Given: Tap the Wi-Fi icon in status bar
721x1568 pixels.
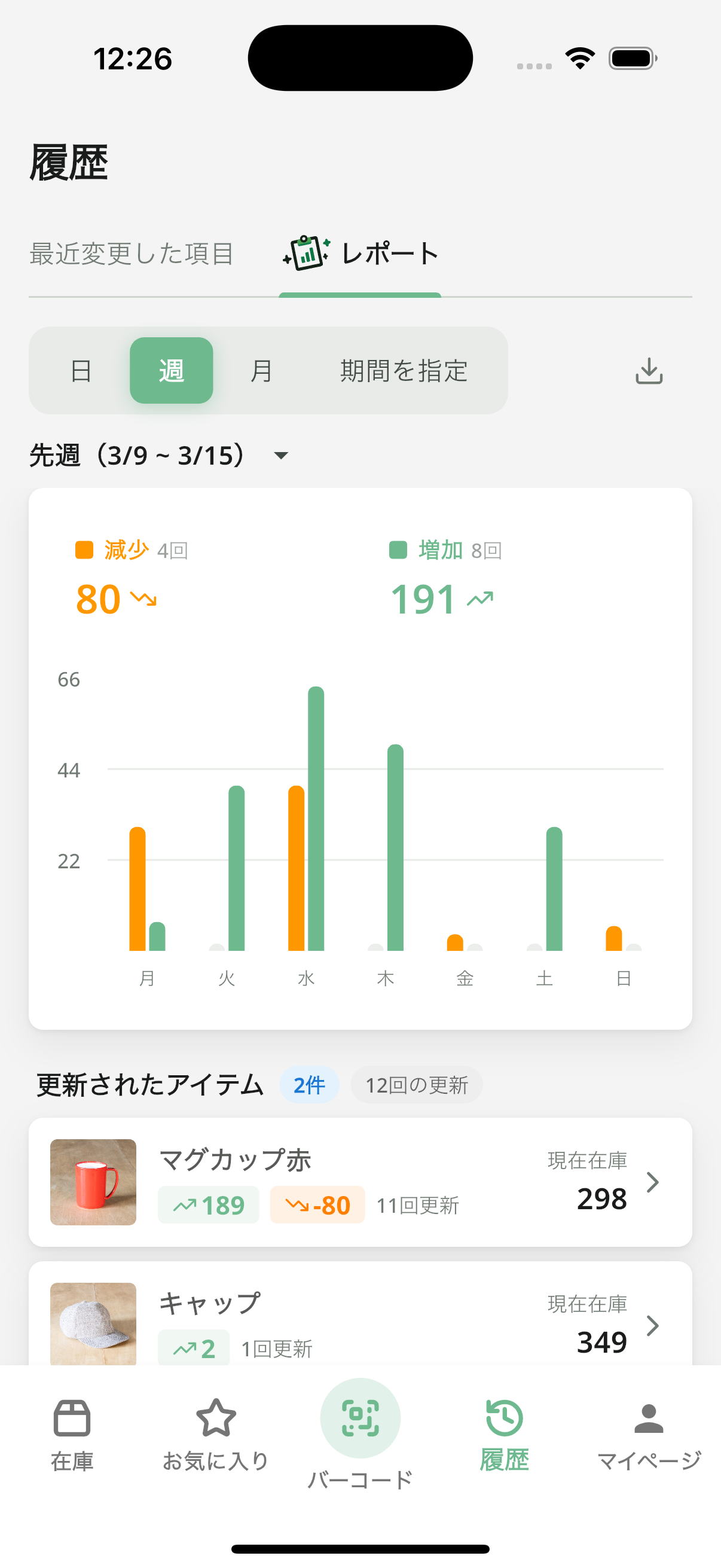Looking at the screenshot, I should click(x=580, y=58).
